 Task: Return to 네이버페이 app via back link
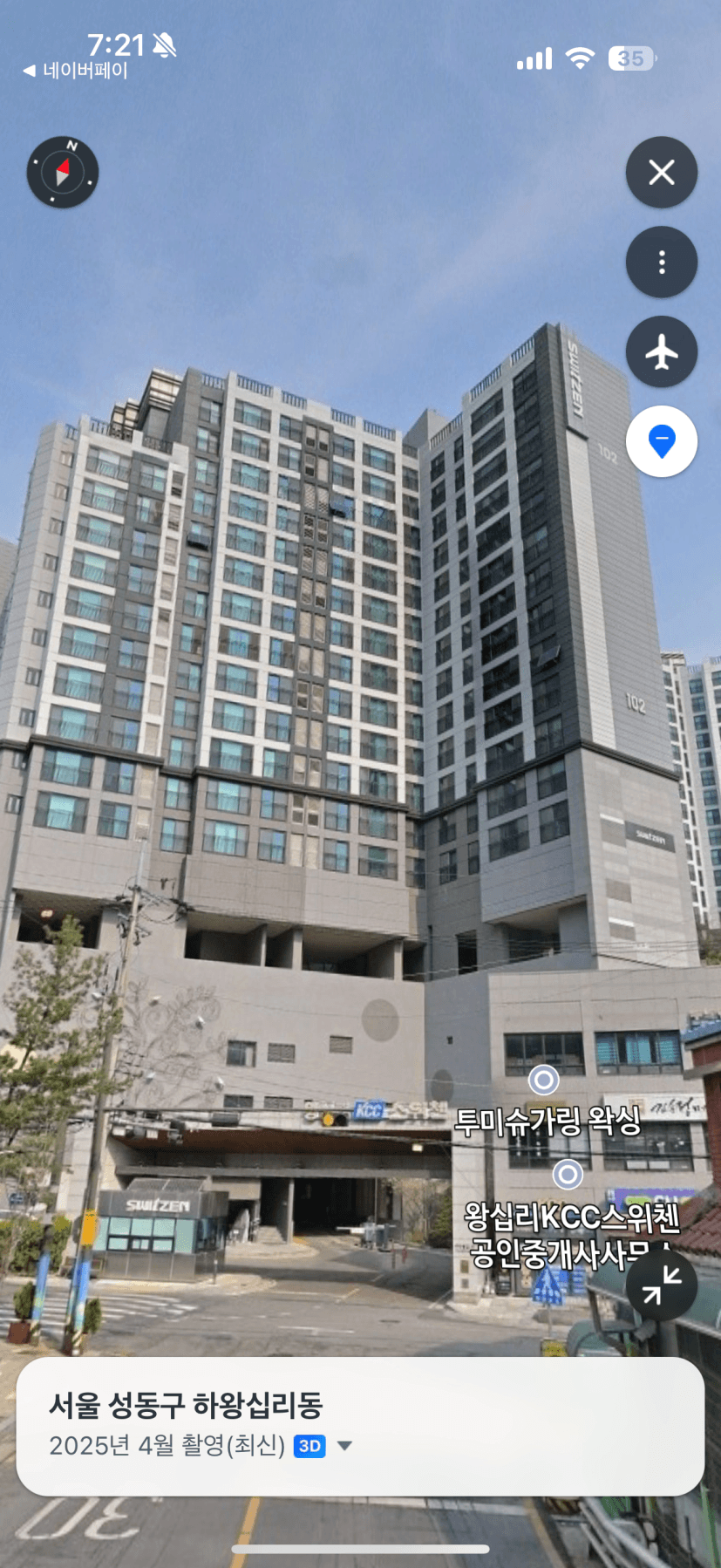(x=76, y=71)
